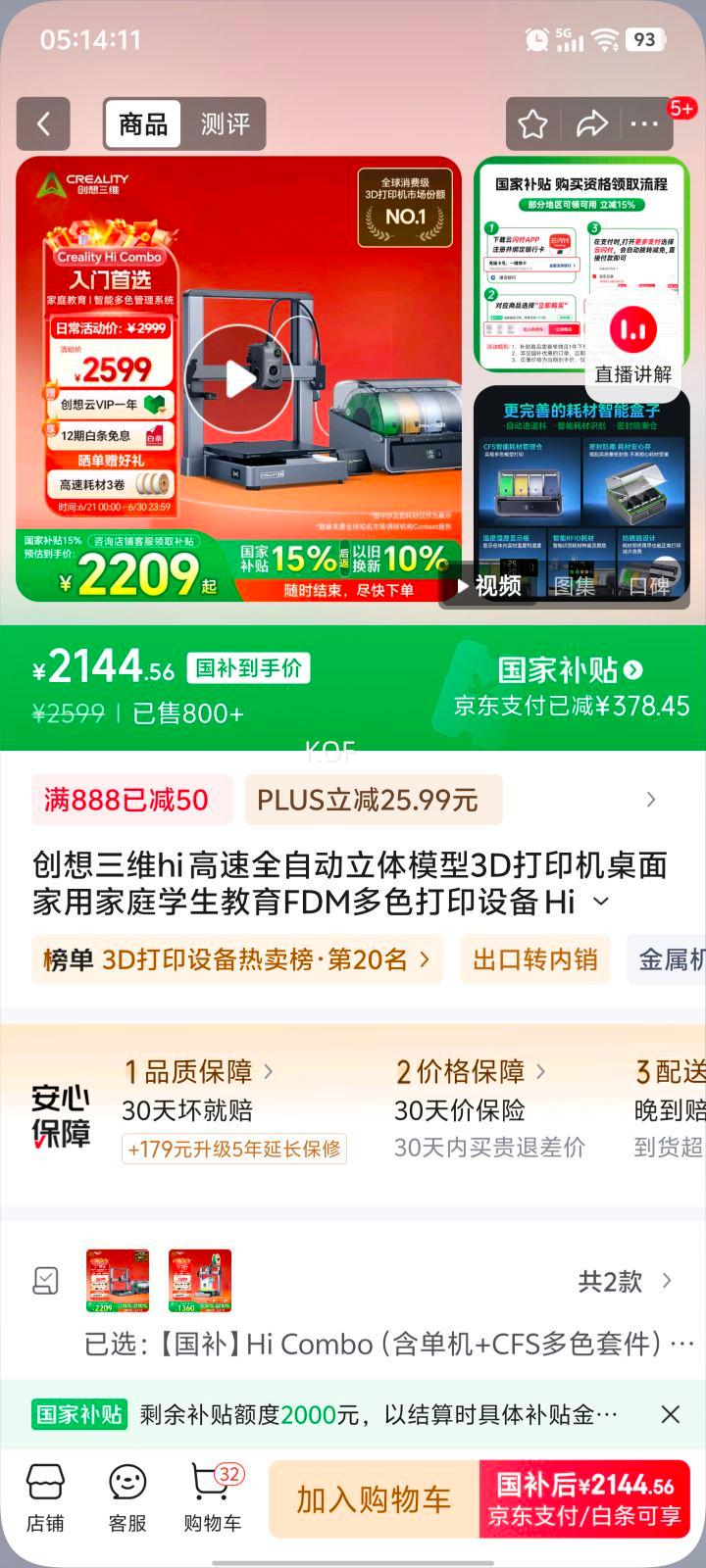Contact 客服 customer service
706x1568 pixels.
127,1498
